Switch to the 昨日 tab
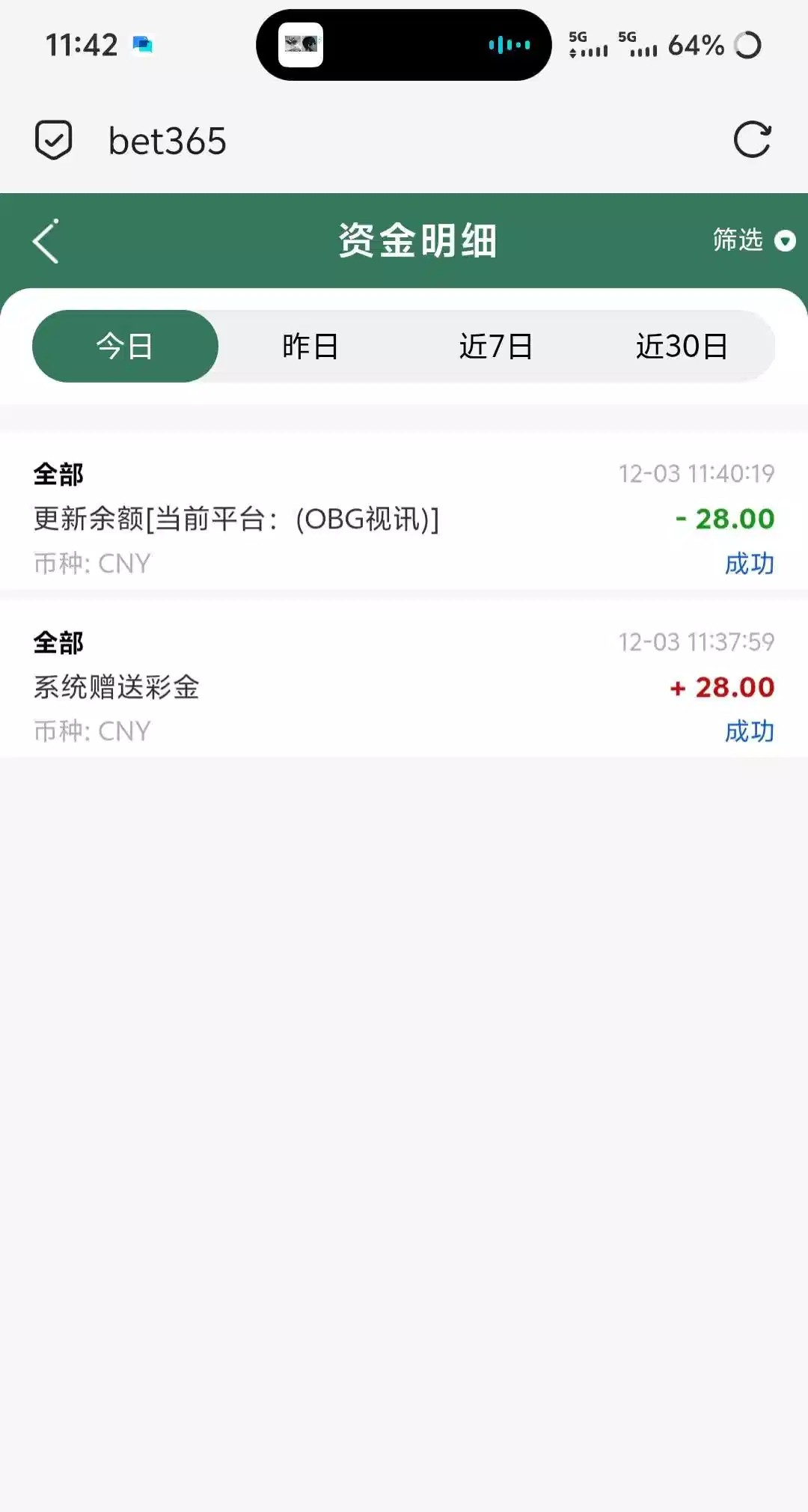This screenshot has height=1512, width=808. (x=310, y=347)
